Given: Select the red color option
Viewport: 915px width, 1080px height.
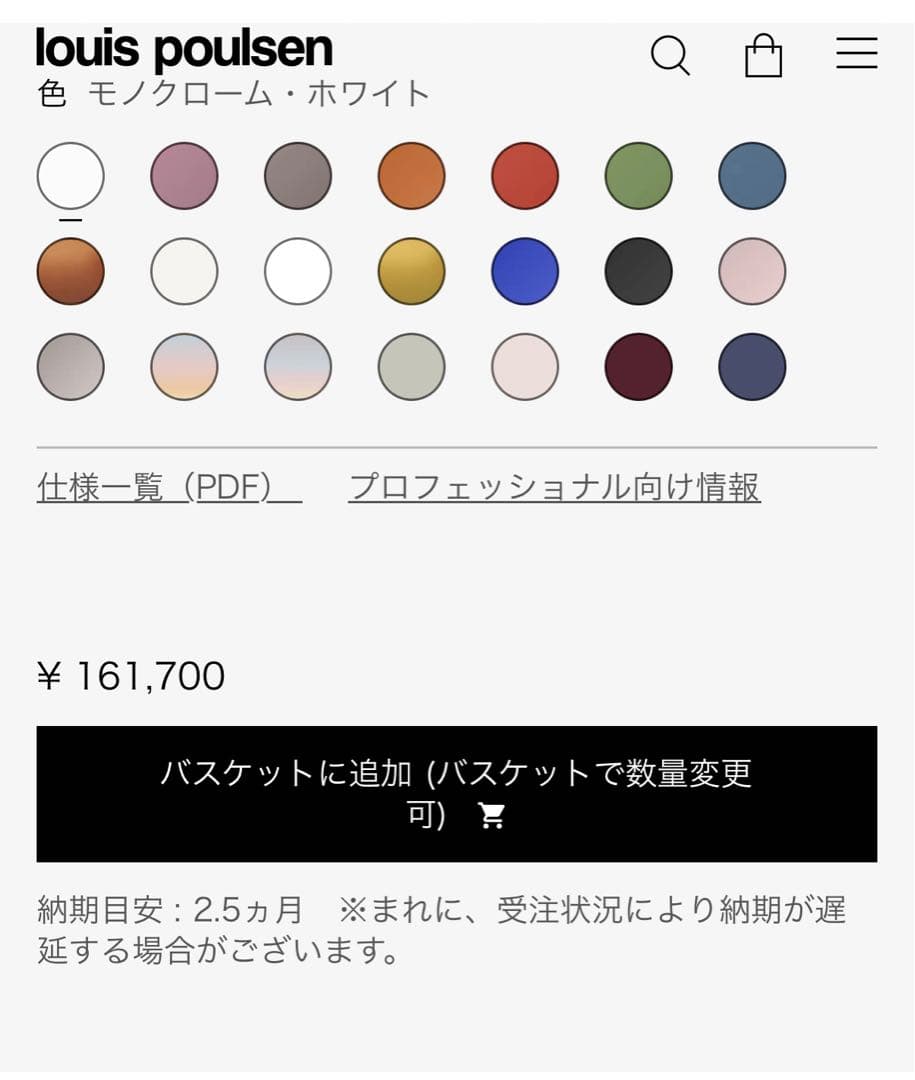Looking at the screenshot, I should (525, 175).
